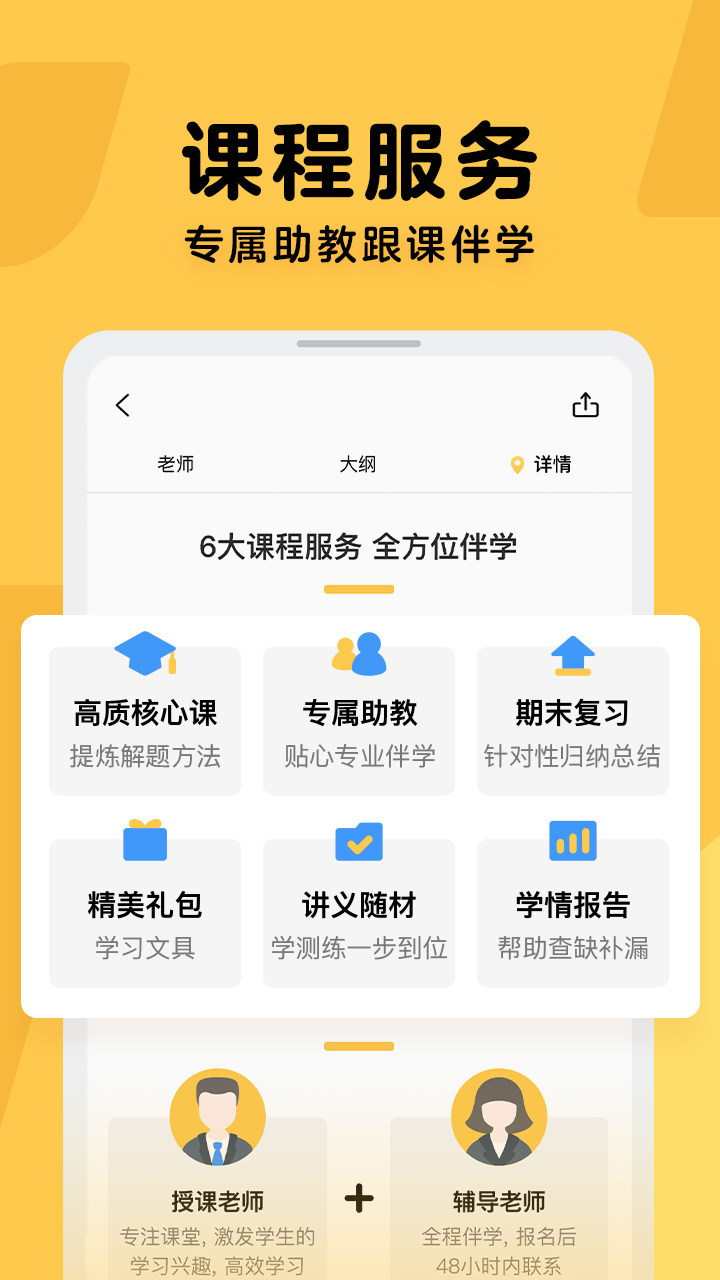Open the gift box icon for 精美礼包
Viewport: 720px width, 1280px height.
pos(145,843)
